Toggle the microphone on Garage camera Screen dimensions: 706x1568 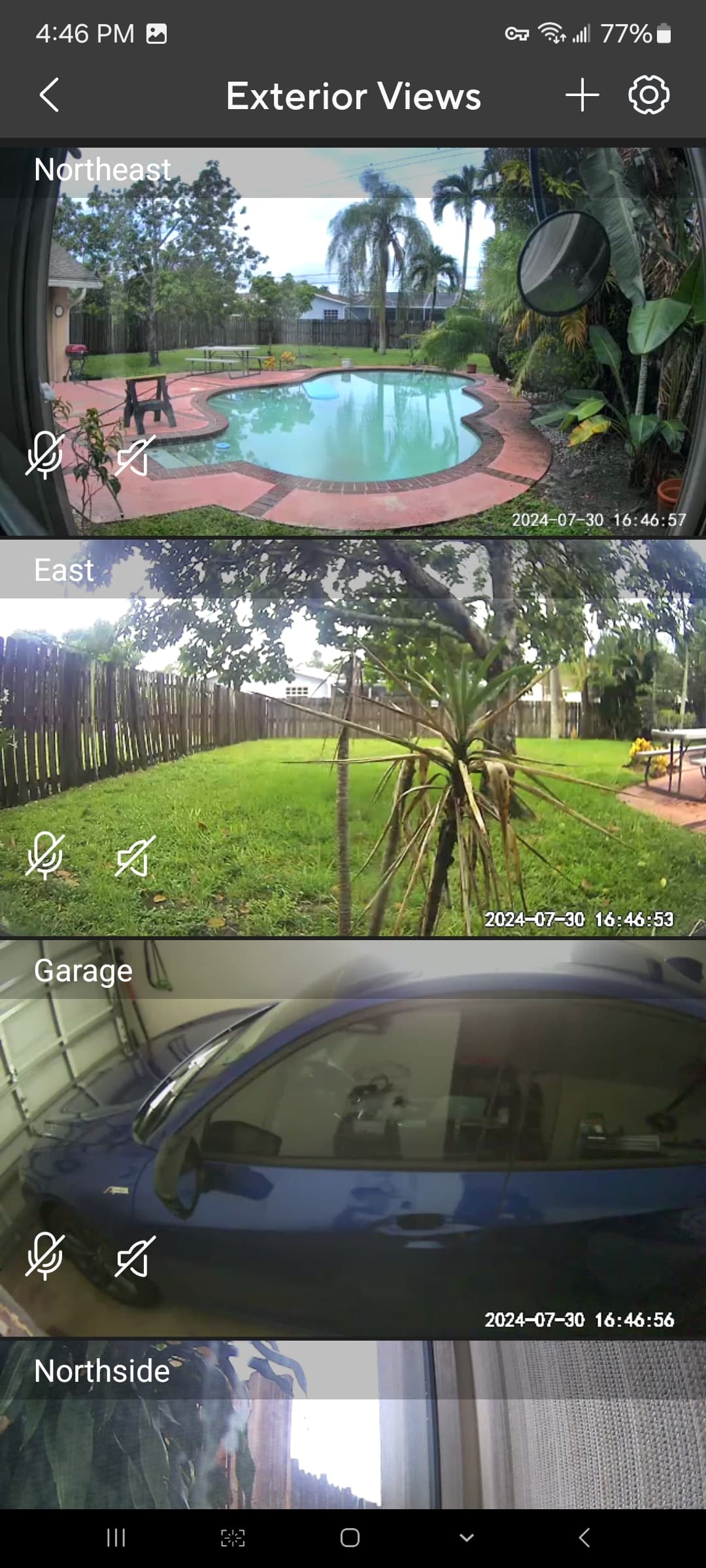(x=45, y=1256)
